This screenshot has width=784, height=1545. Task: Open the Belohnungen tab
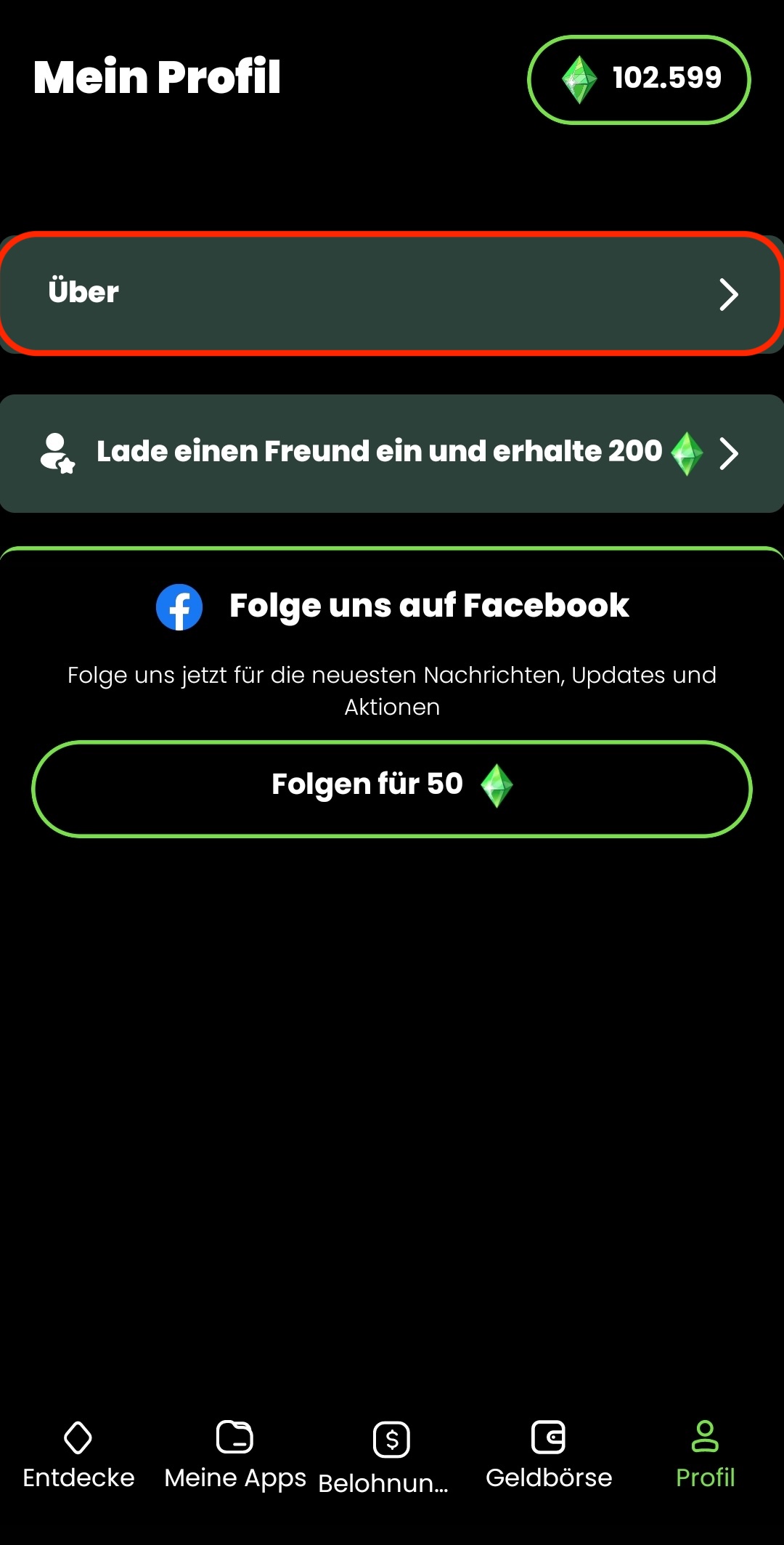point(391,1456)
